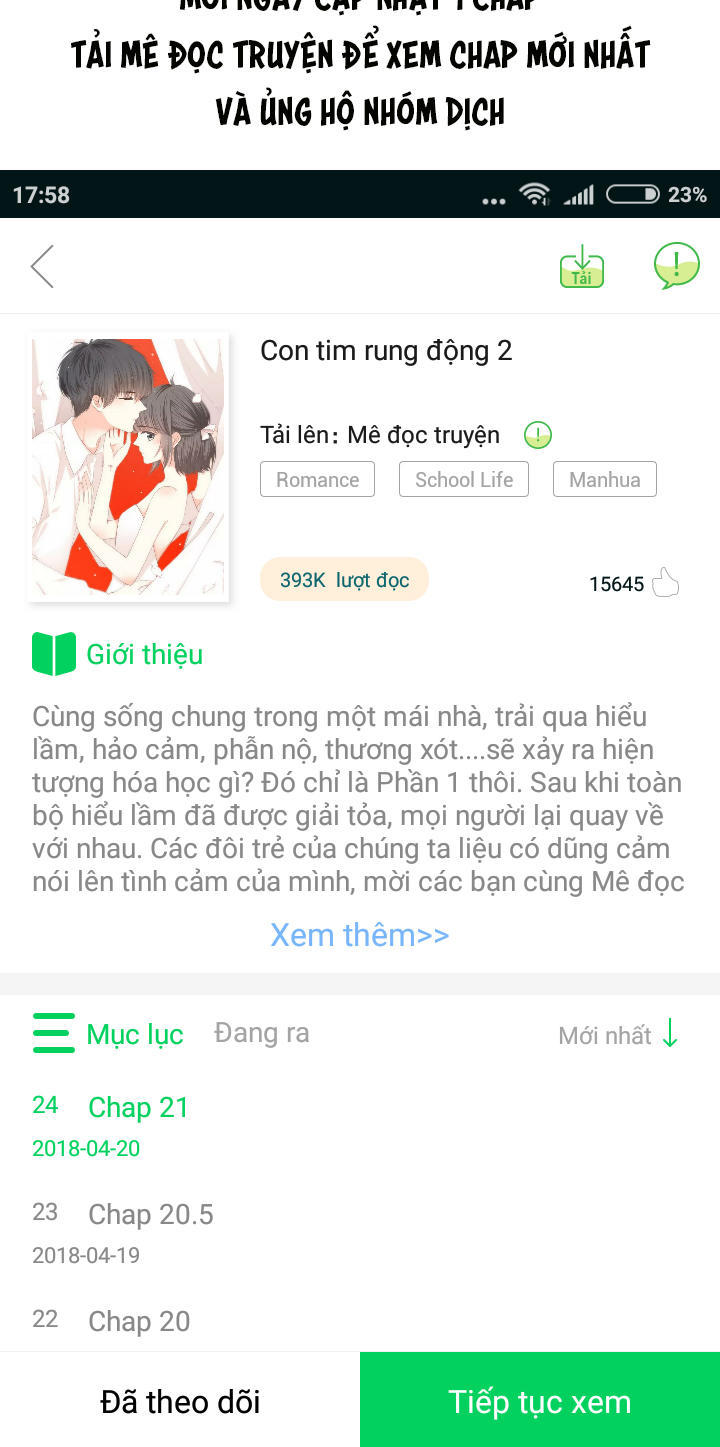Select the School Life genre tag
The image size is (720, 1447).
coord(464,479)
